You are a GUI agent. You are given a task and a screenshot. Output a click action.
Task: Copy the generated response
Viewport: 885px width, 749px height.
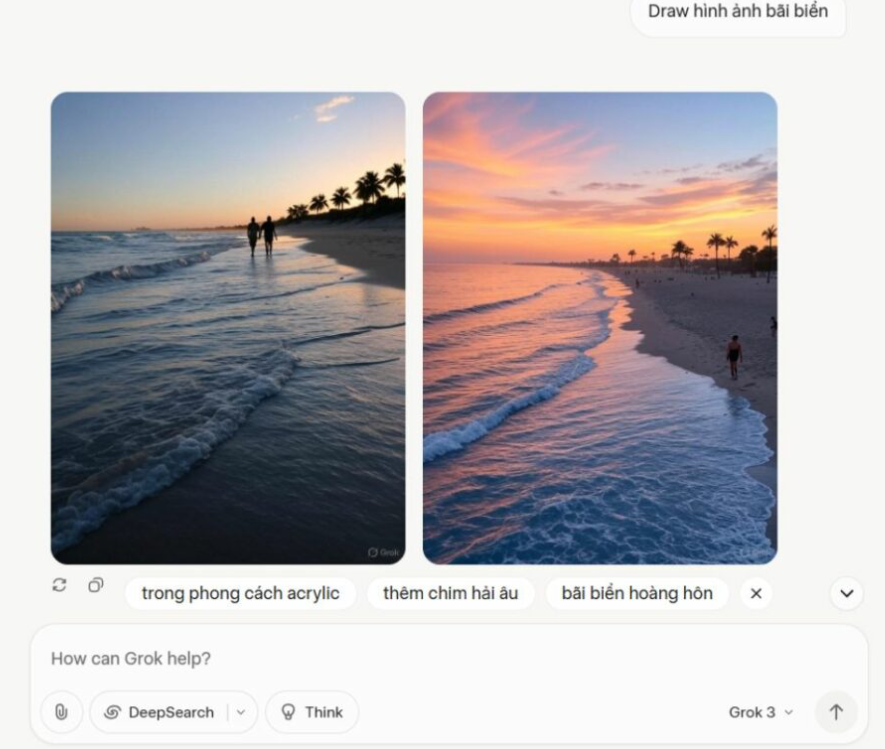[95, 585]
